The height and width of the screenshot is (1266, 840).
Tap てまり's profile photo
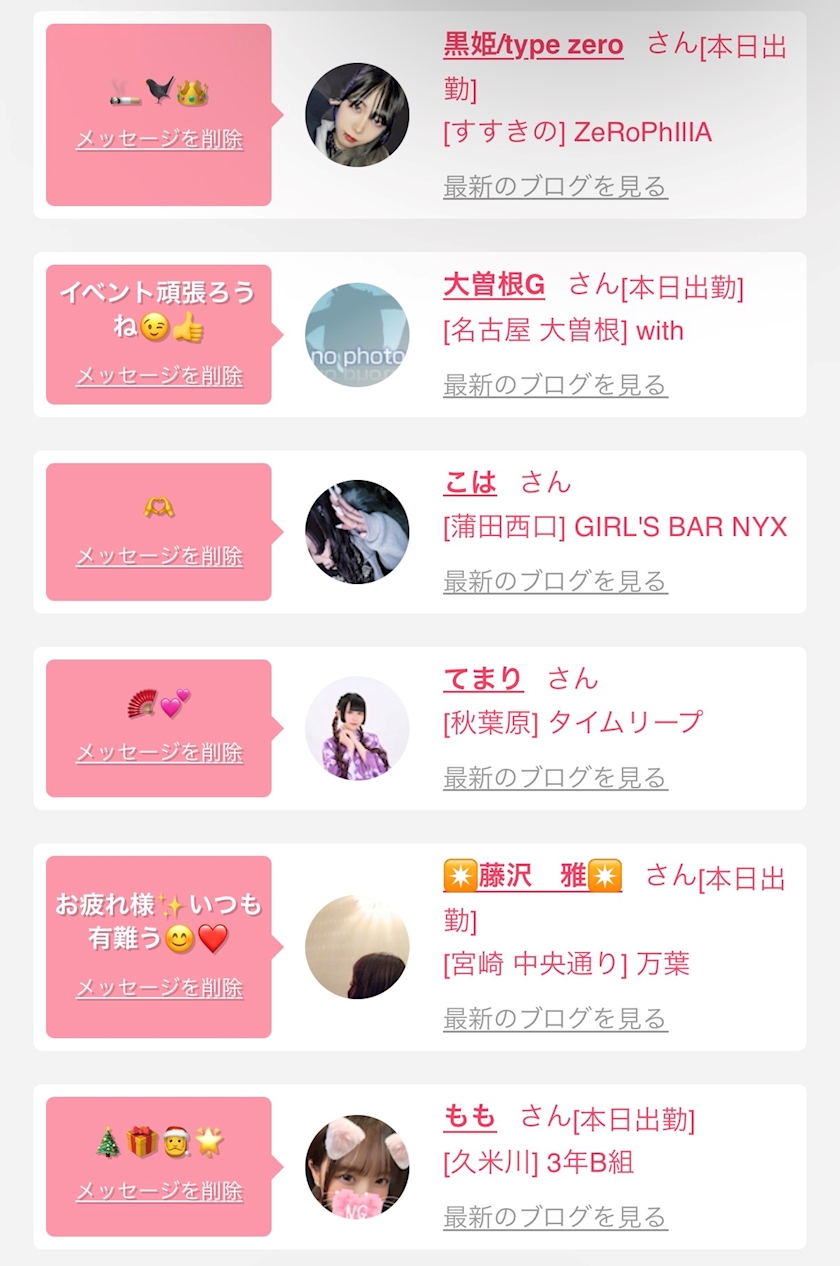coord(357,728)
